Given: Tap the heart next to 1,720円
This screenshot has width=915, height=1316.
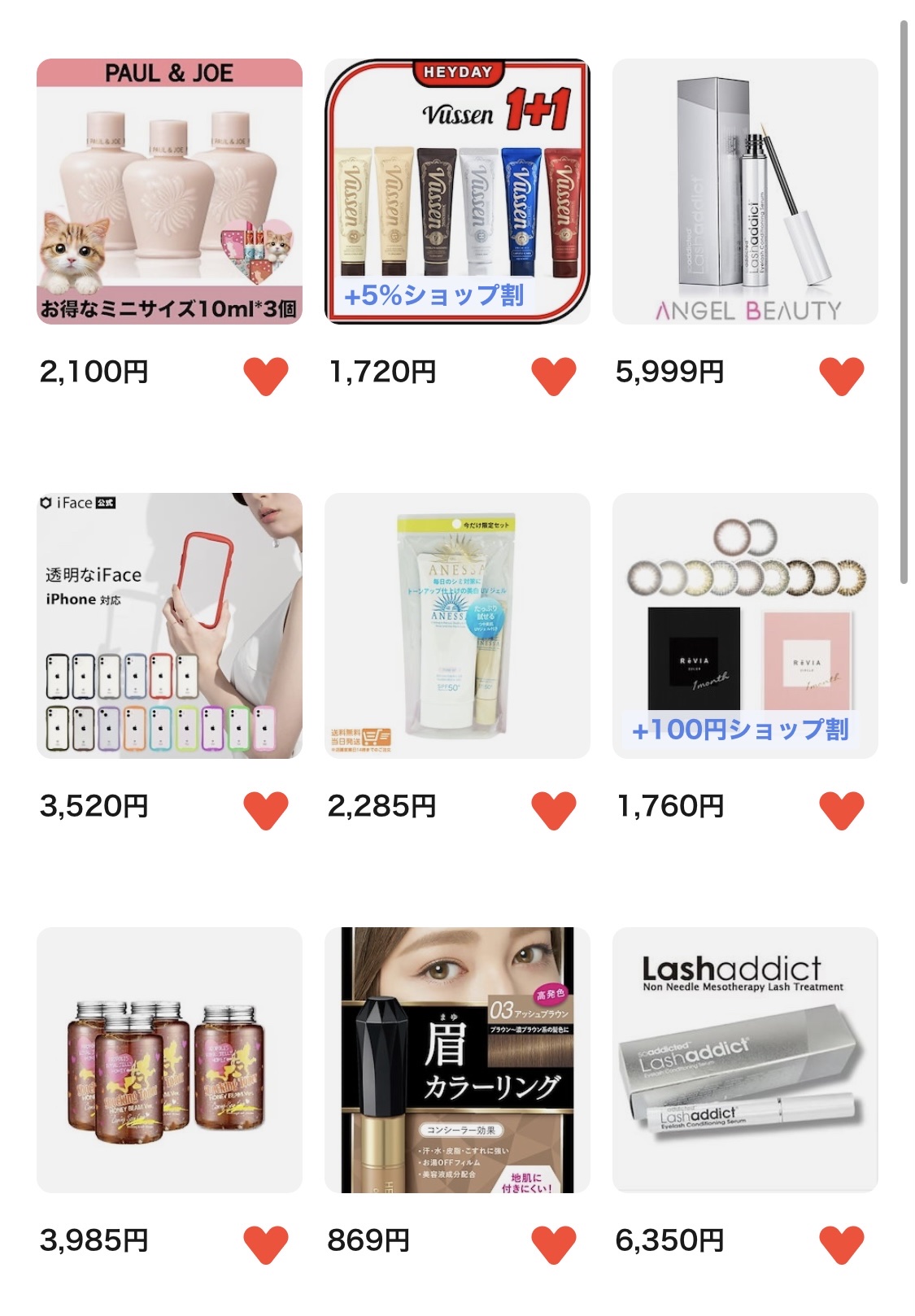Looking at the screenshot, I should [x=554, y=376].
